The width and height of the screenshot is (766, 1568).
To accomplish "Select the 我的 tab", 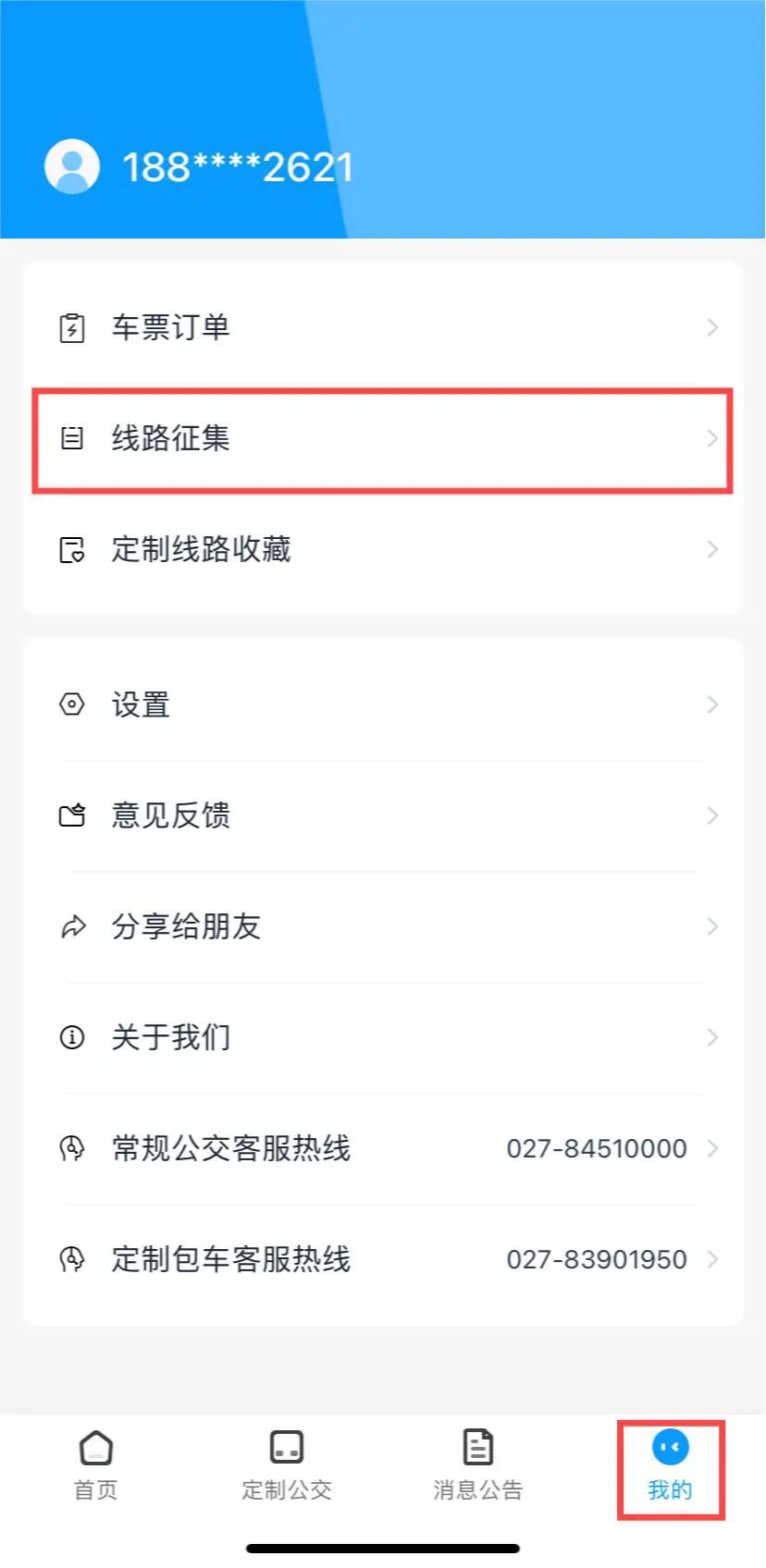I will (x=670, y=1465).
